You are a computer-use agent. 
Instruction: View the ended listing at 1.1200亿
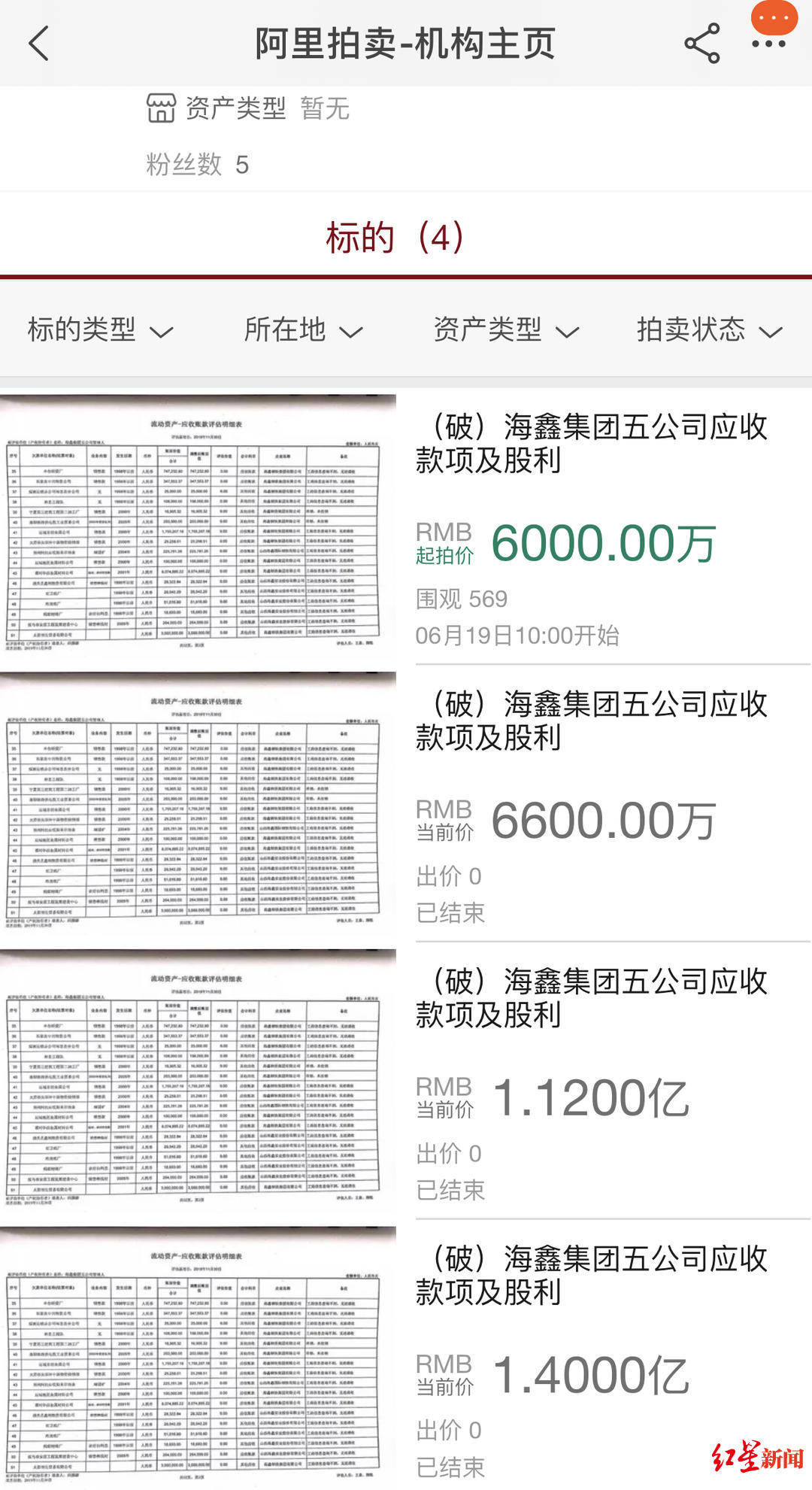tap(406, 1084)
